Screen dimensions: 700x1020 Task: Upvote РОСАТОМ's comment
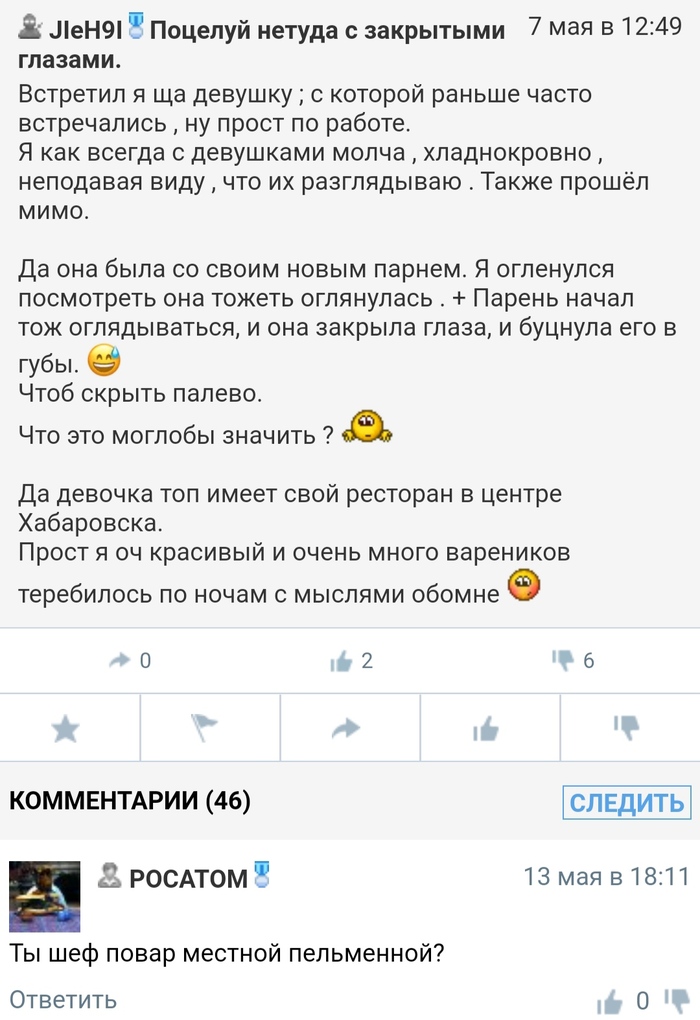609,1001
